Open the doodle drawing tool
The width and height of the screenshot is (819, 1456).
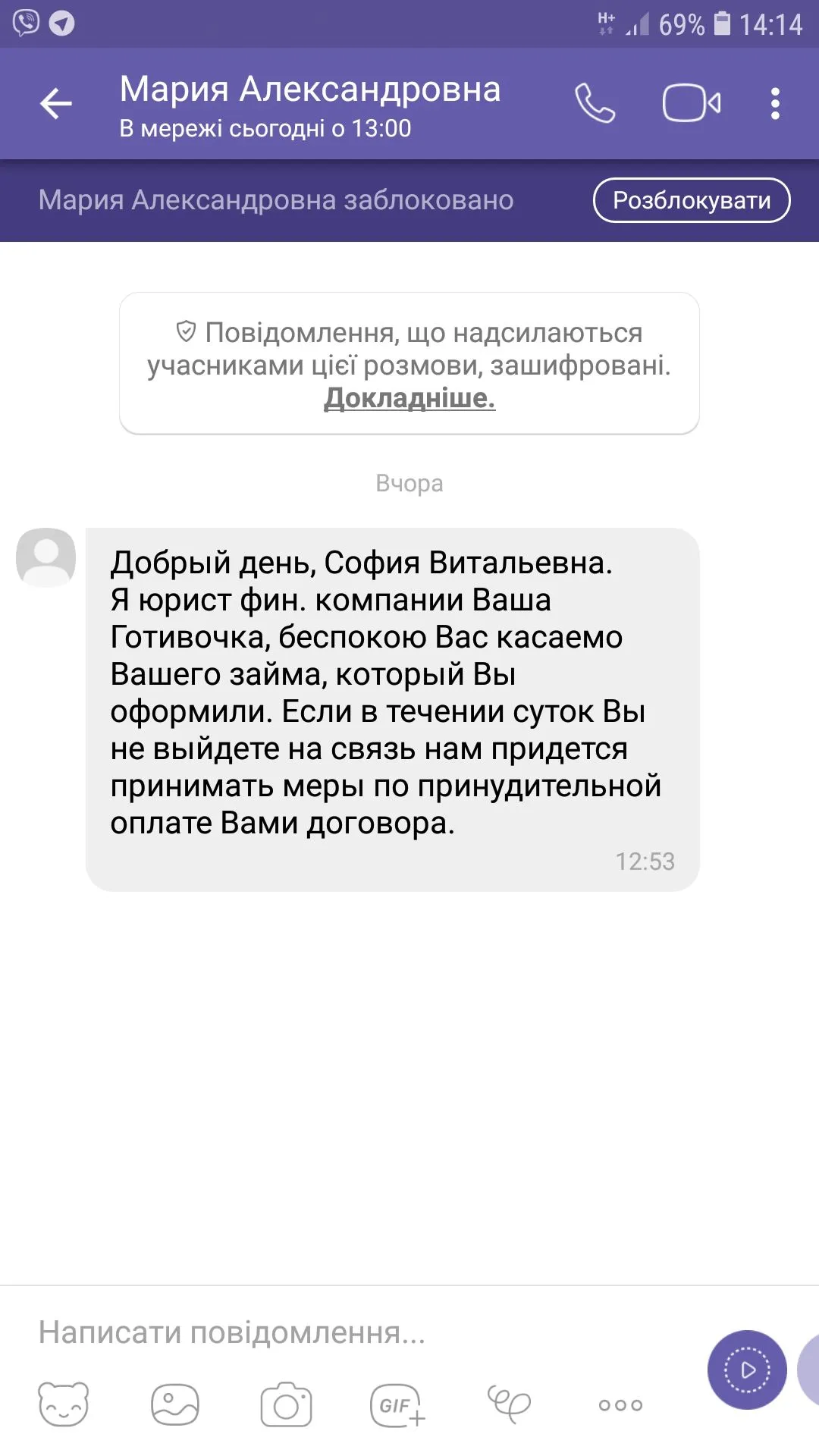click(508, 1404)
